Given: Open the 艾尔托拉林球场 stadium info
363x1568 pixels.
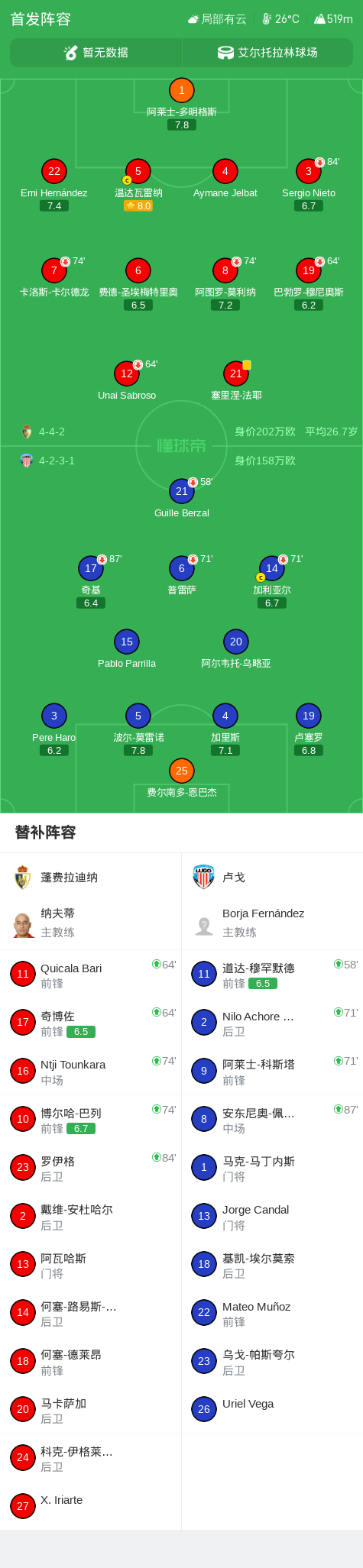Looking at the screenshot, I should pyautogui.click(x=267, y=53).
